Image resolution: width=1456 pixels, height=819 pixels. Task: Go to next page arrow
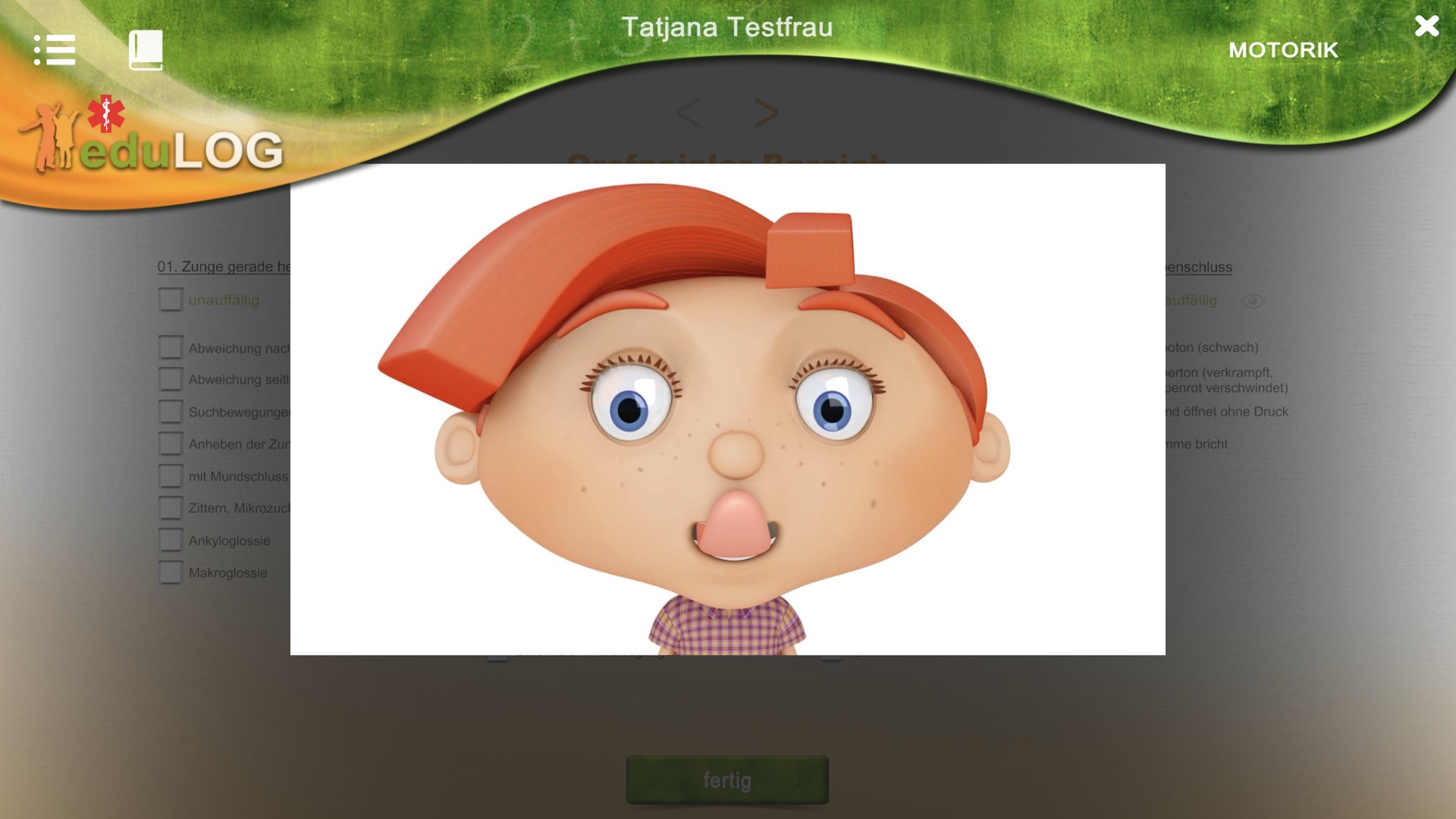pyautogui.click(x=766, y=113)
